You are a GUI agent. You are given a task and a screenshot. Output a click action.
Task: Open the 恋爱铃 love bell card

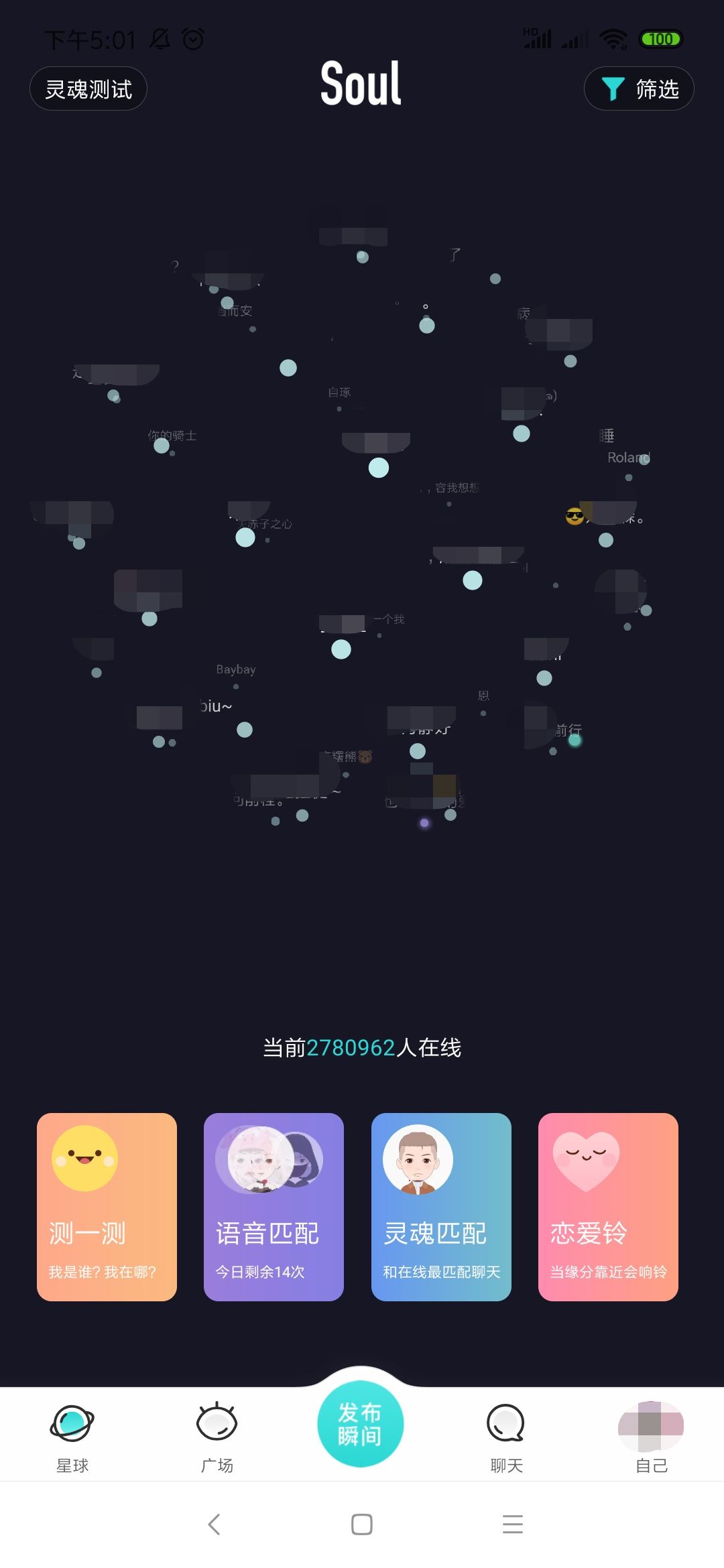pos(608,1206)
